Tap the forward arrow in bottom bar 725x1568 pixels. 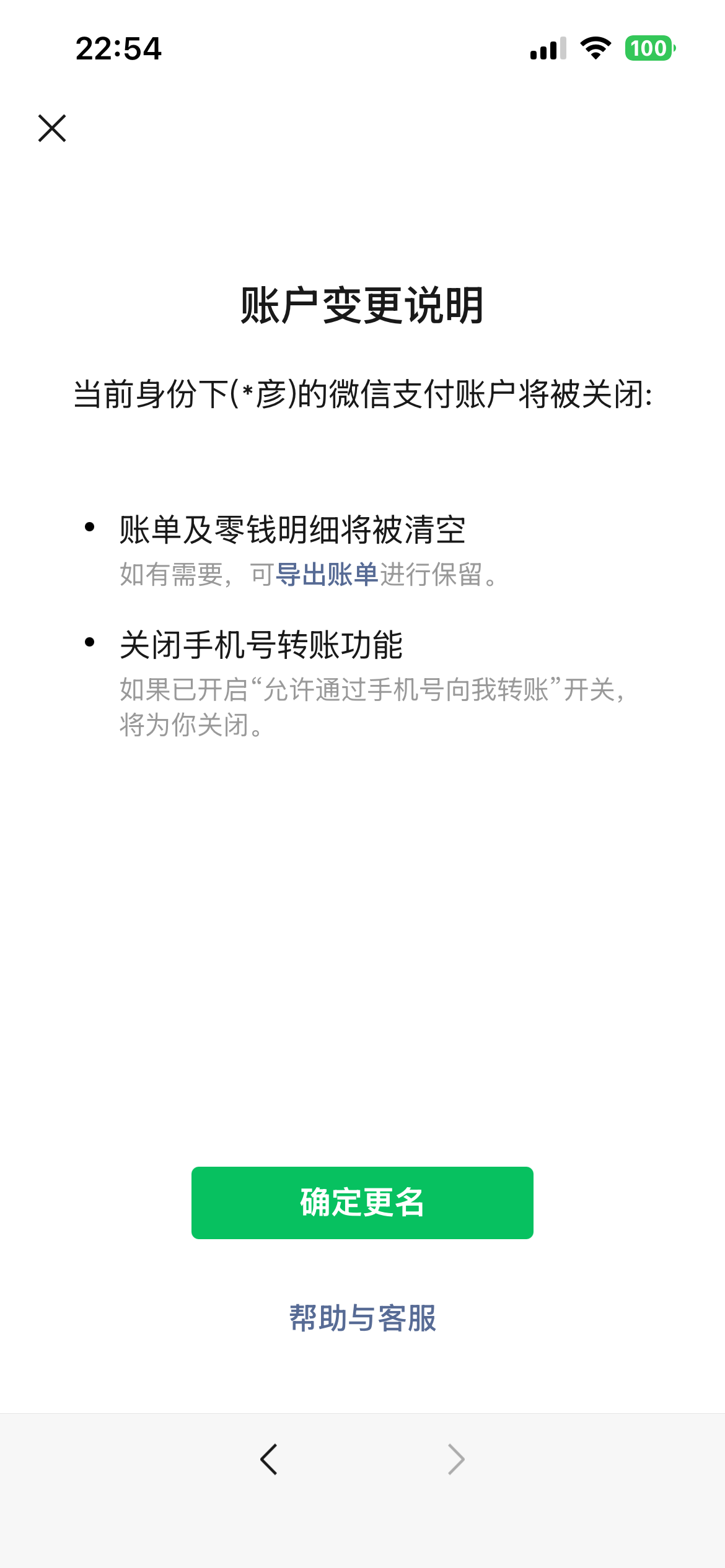[x=456, y=1459]
